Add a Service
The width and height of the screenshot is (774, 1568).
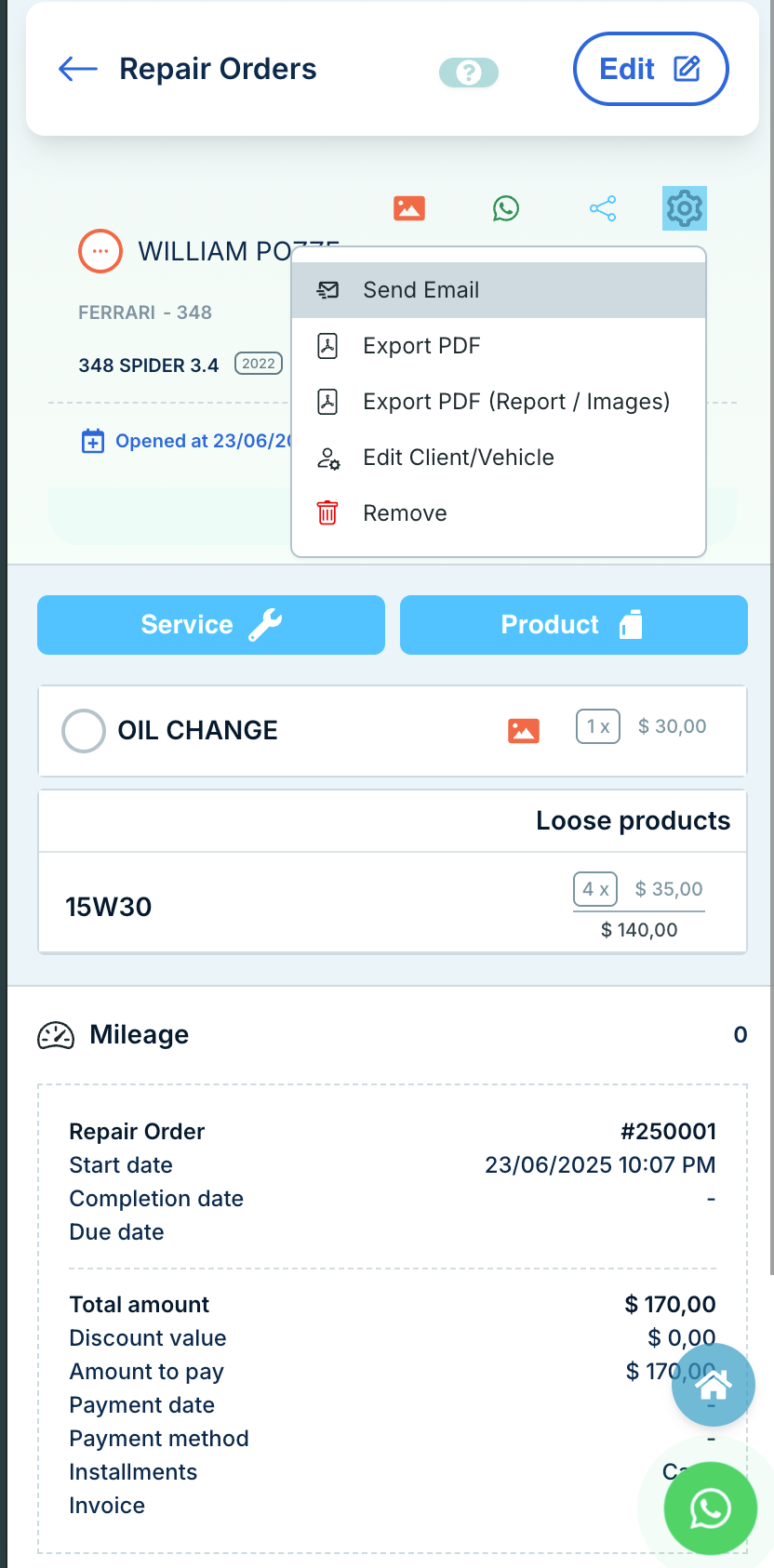coord(211,625)
